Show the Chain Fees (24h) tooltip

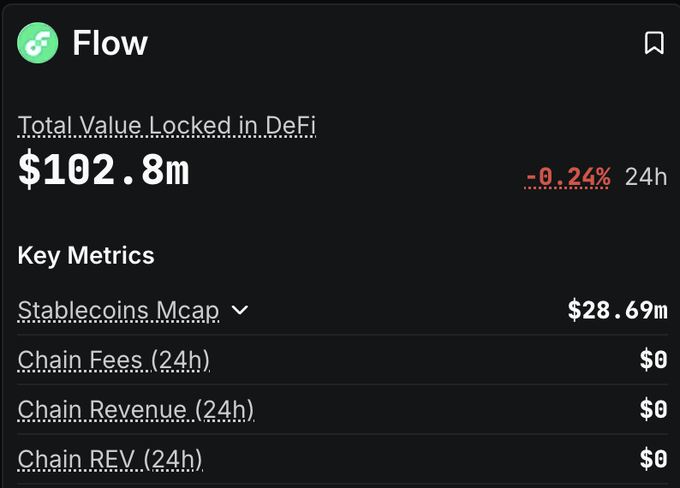point(113,360)
